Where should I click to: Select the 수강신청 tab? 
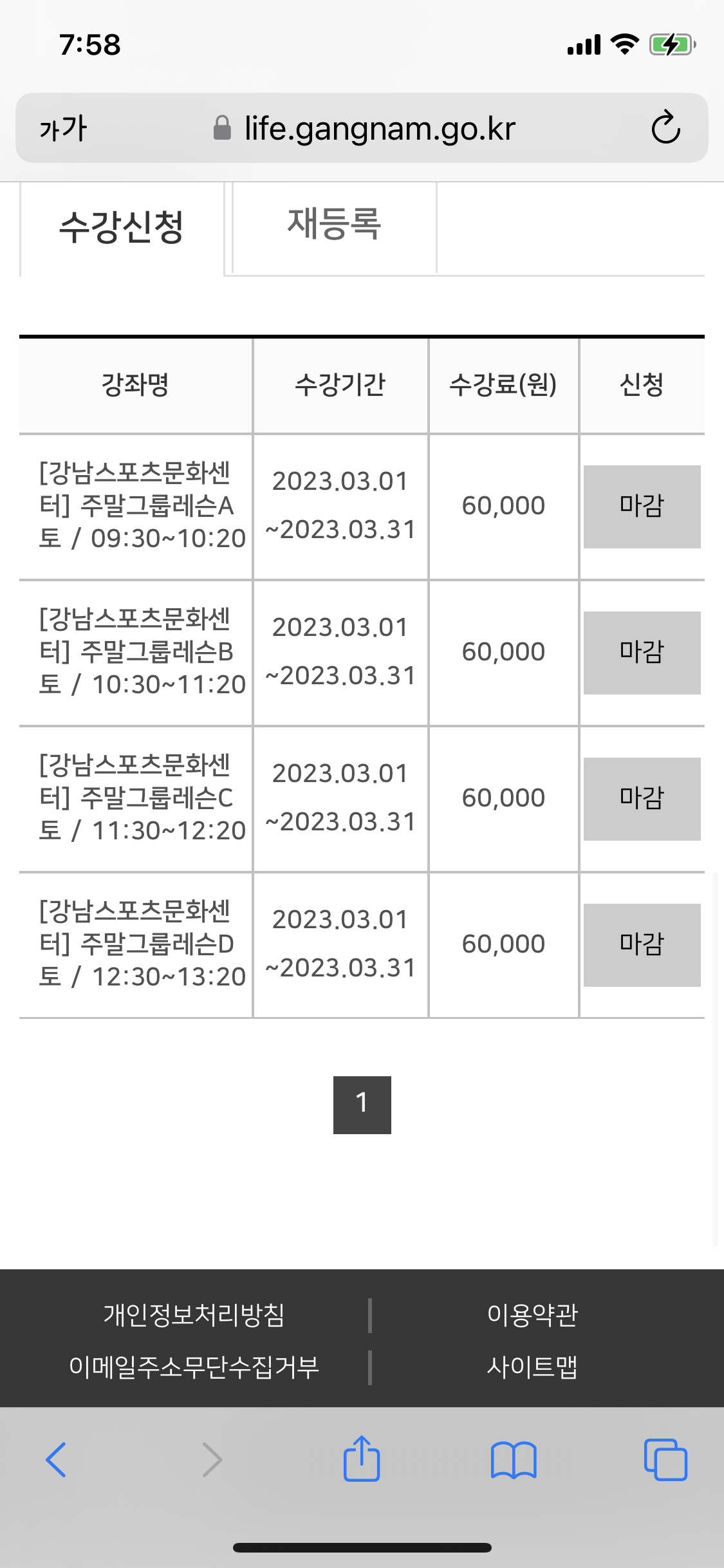[122, 228]
